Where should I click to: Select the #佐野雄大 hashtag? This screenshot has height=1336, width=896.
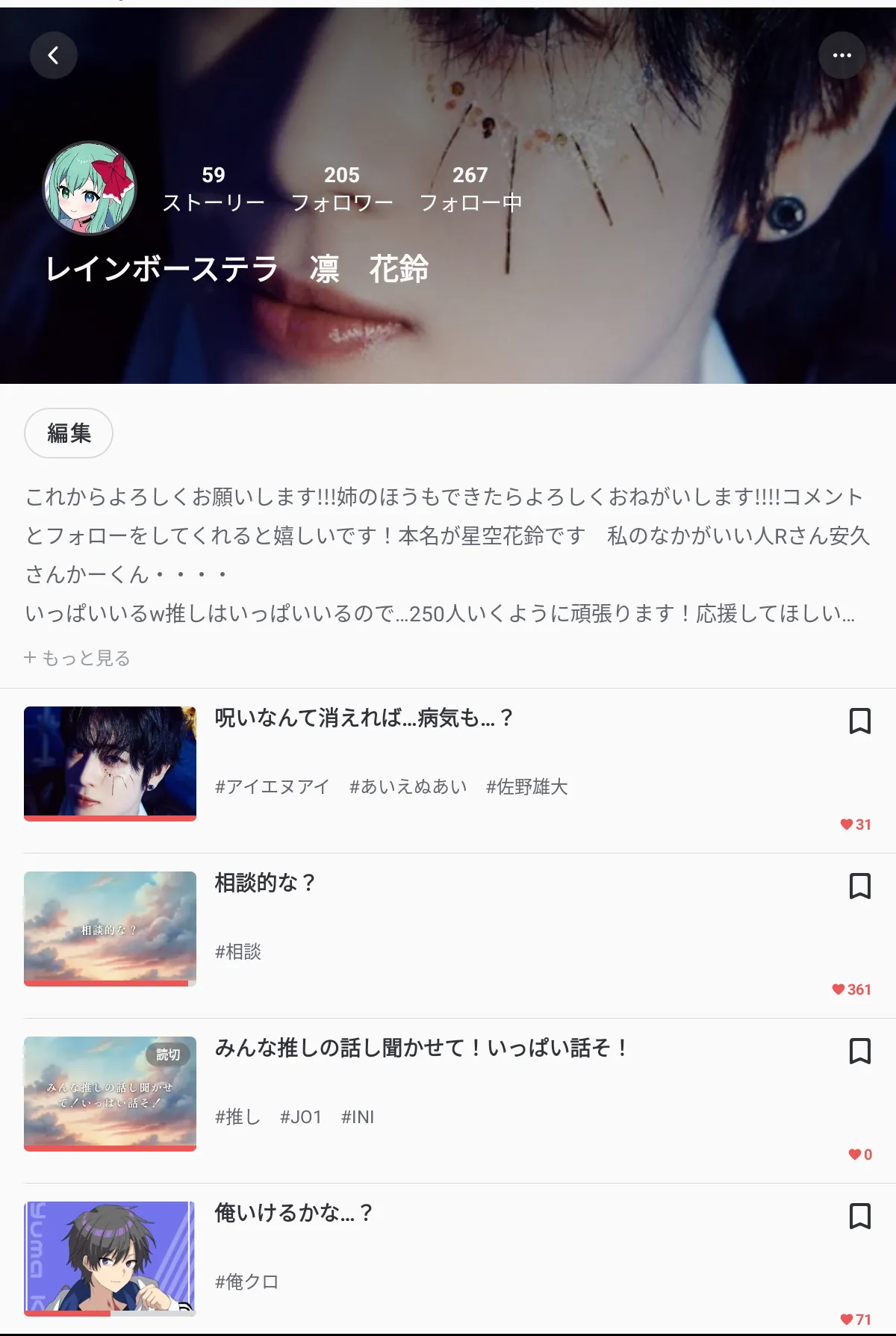point(527,786)
